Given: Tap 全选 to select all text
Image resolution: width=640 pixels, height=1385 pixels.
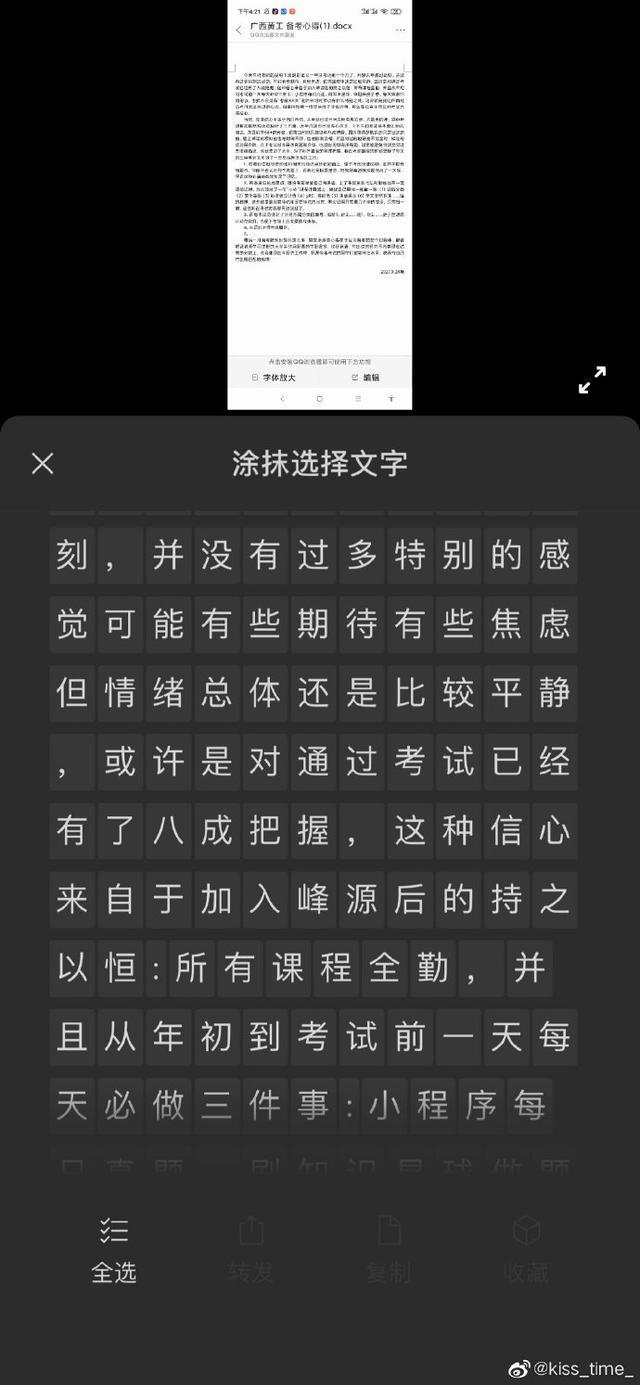Looking at the screenshot, I should 114,1250.
